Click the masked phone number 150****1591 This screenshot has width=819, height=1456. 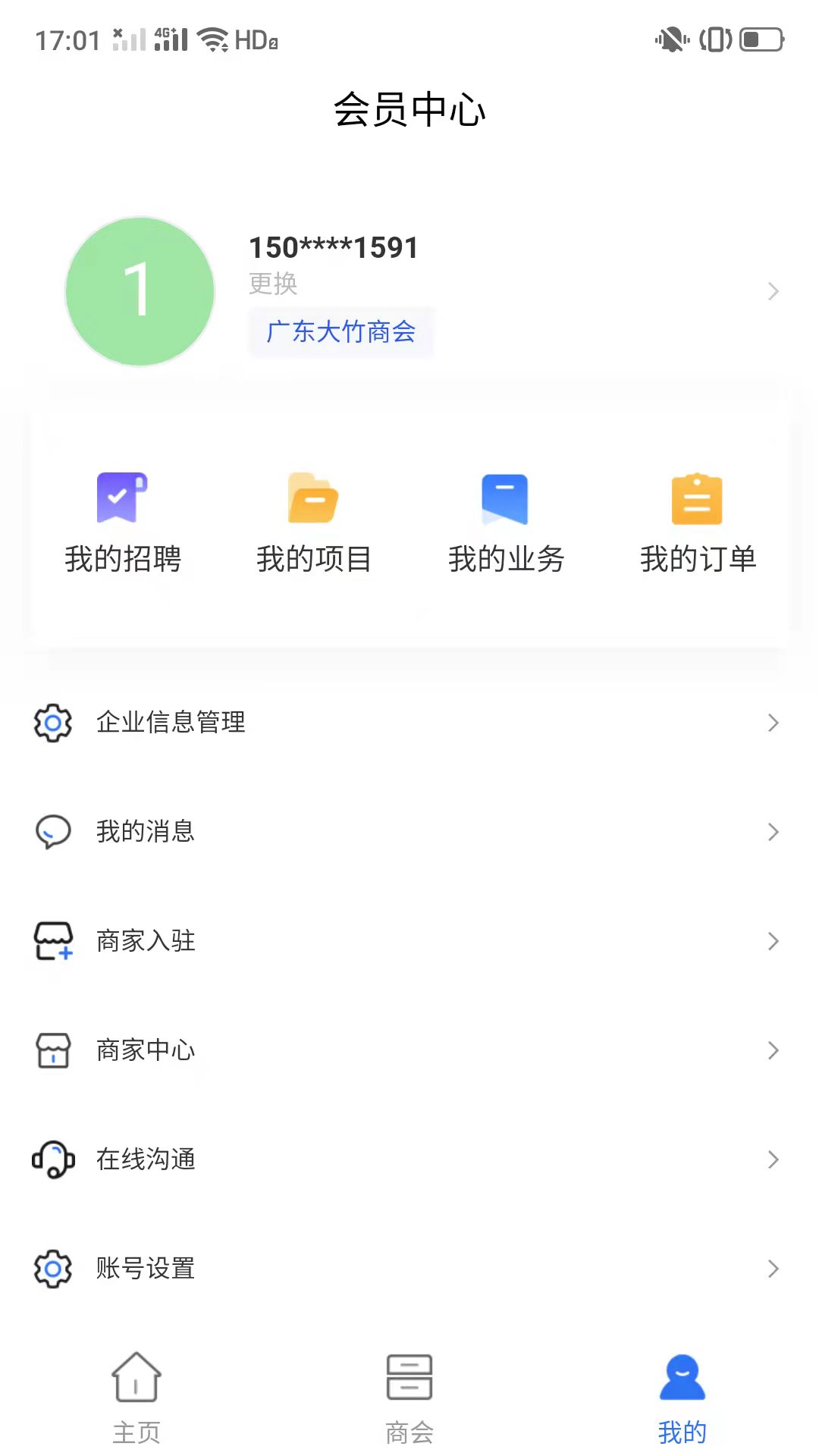(334, 246)
